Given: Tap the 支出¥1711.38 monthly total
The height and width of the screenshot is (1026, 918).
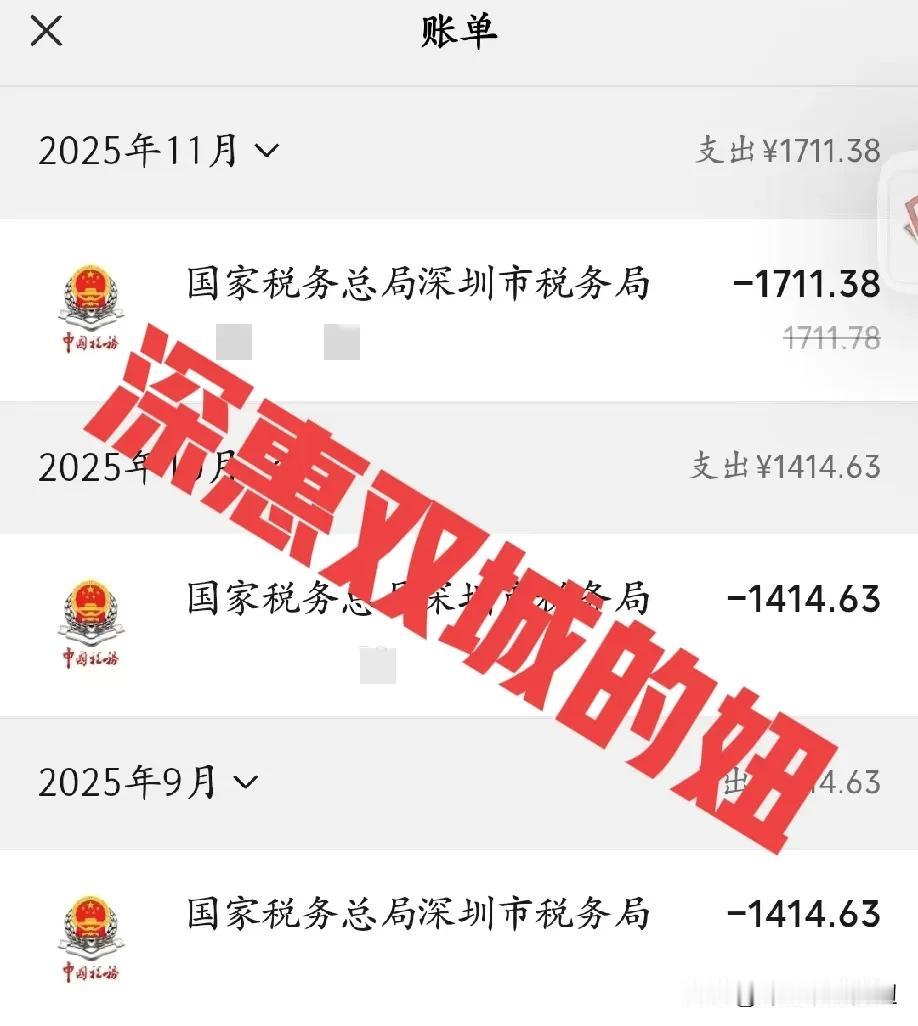Looking at the screenshot, I should point(790,151).
